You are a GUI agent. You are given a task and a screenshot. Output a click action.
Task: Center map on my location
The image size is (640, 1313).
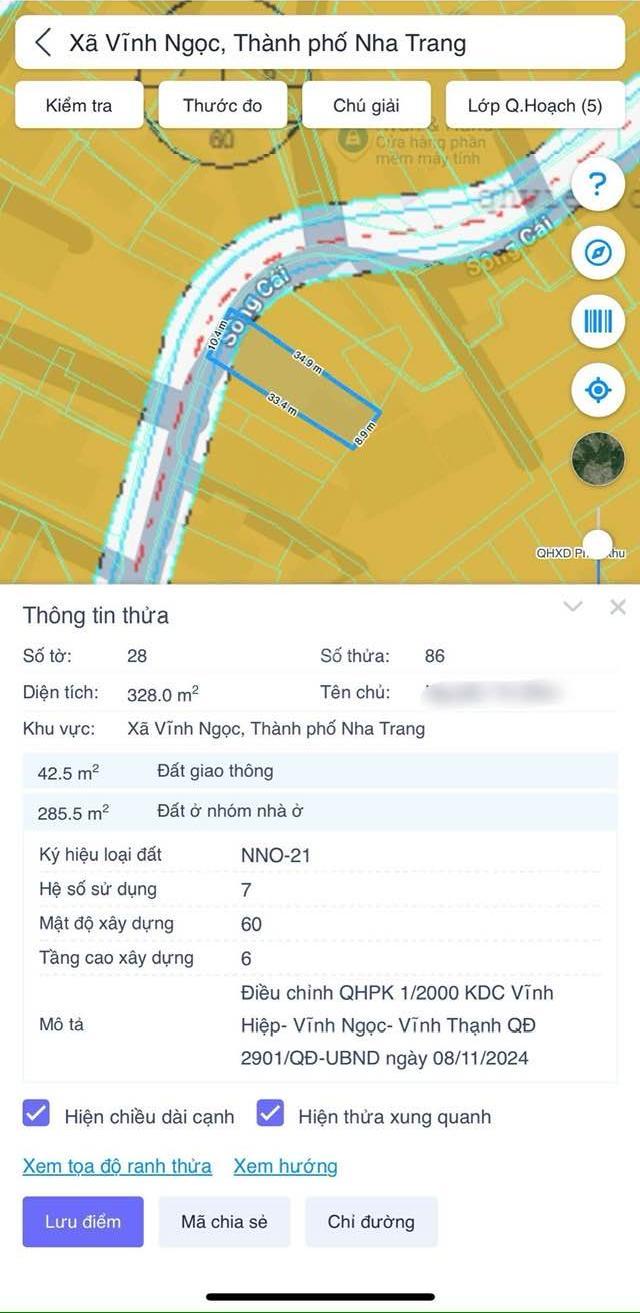point(597,389)
